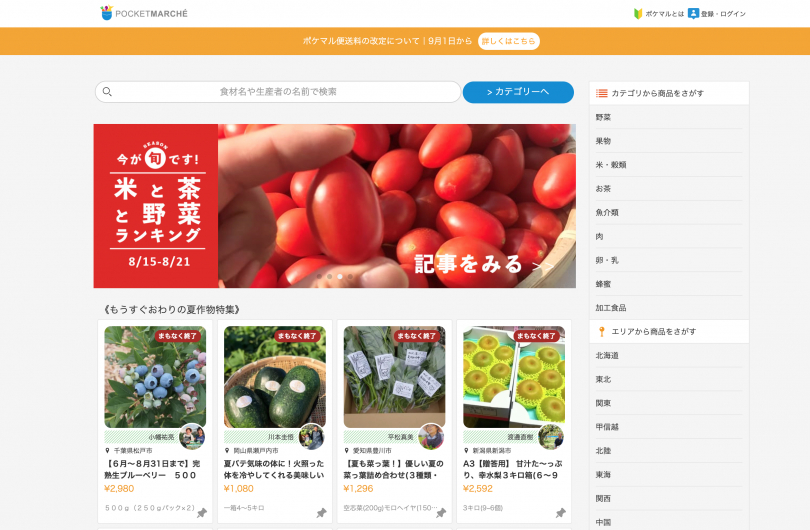Screen dimensions: 810x530
Task: Select the 野菜 category
Action: (604, 117)
